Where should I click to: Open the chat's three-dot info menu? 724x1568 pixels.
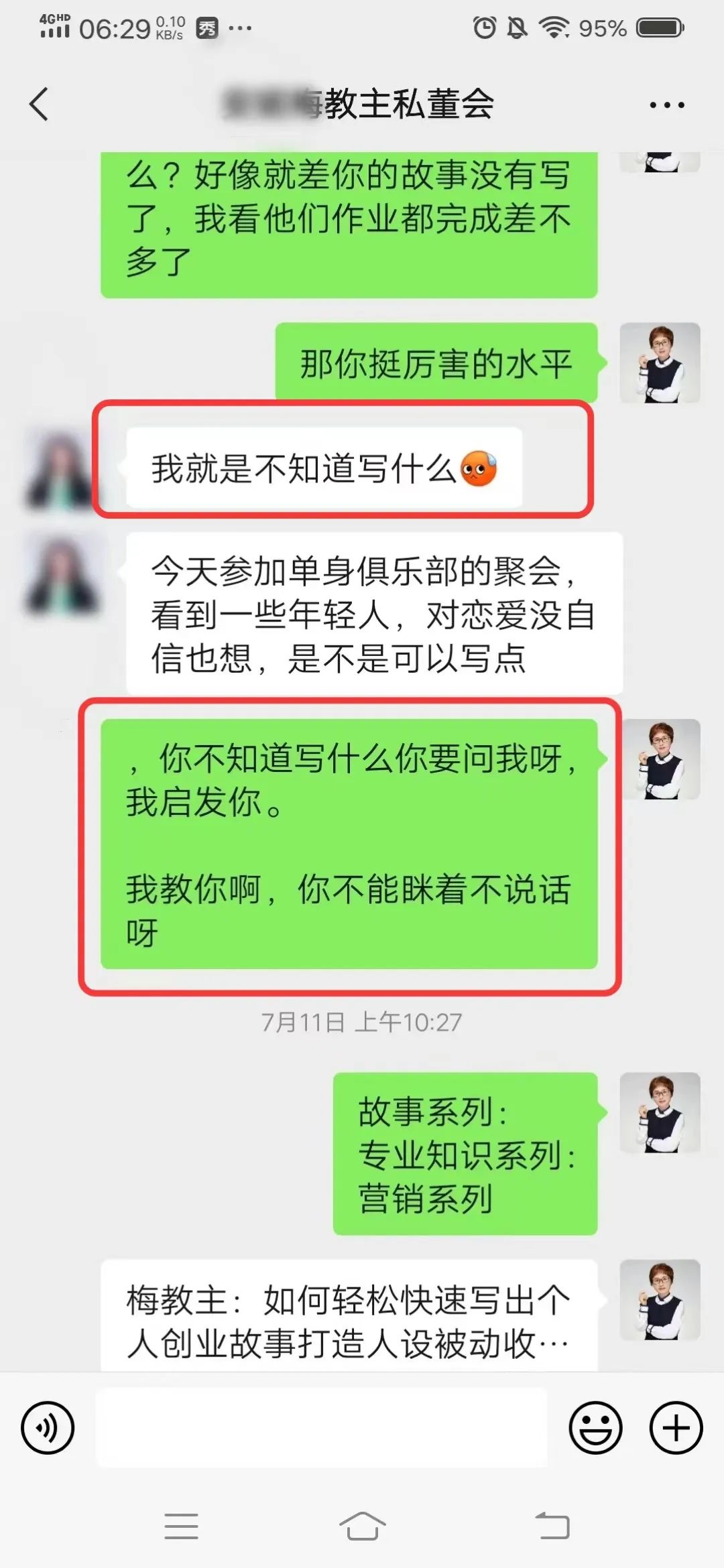coord(666,105)
